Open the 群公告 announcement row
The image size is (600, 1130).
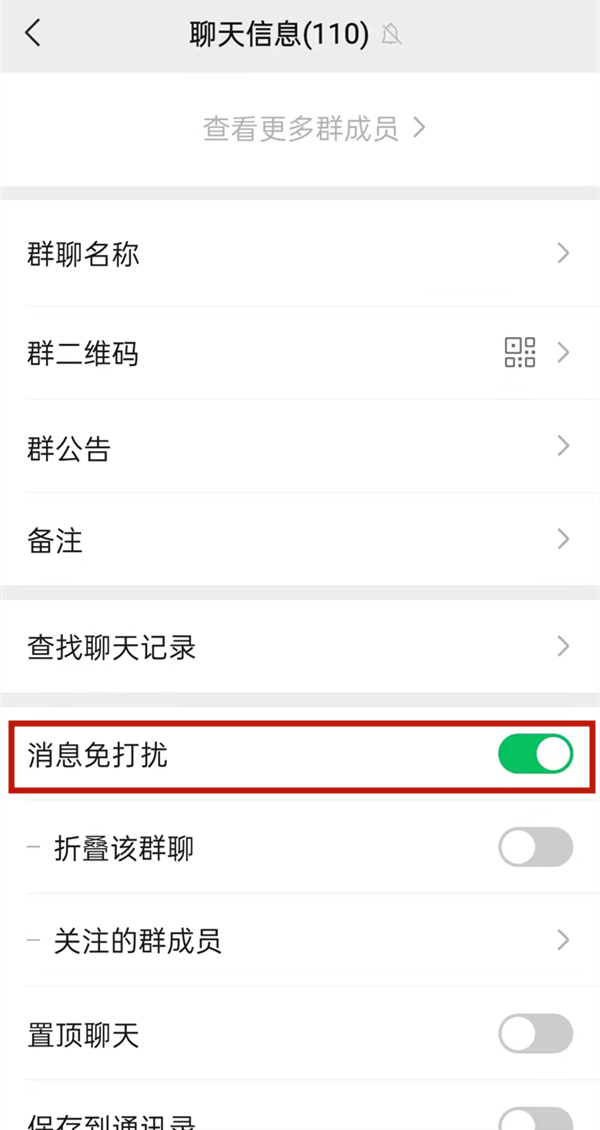pyautogui.click(x=300, y=447)
